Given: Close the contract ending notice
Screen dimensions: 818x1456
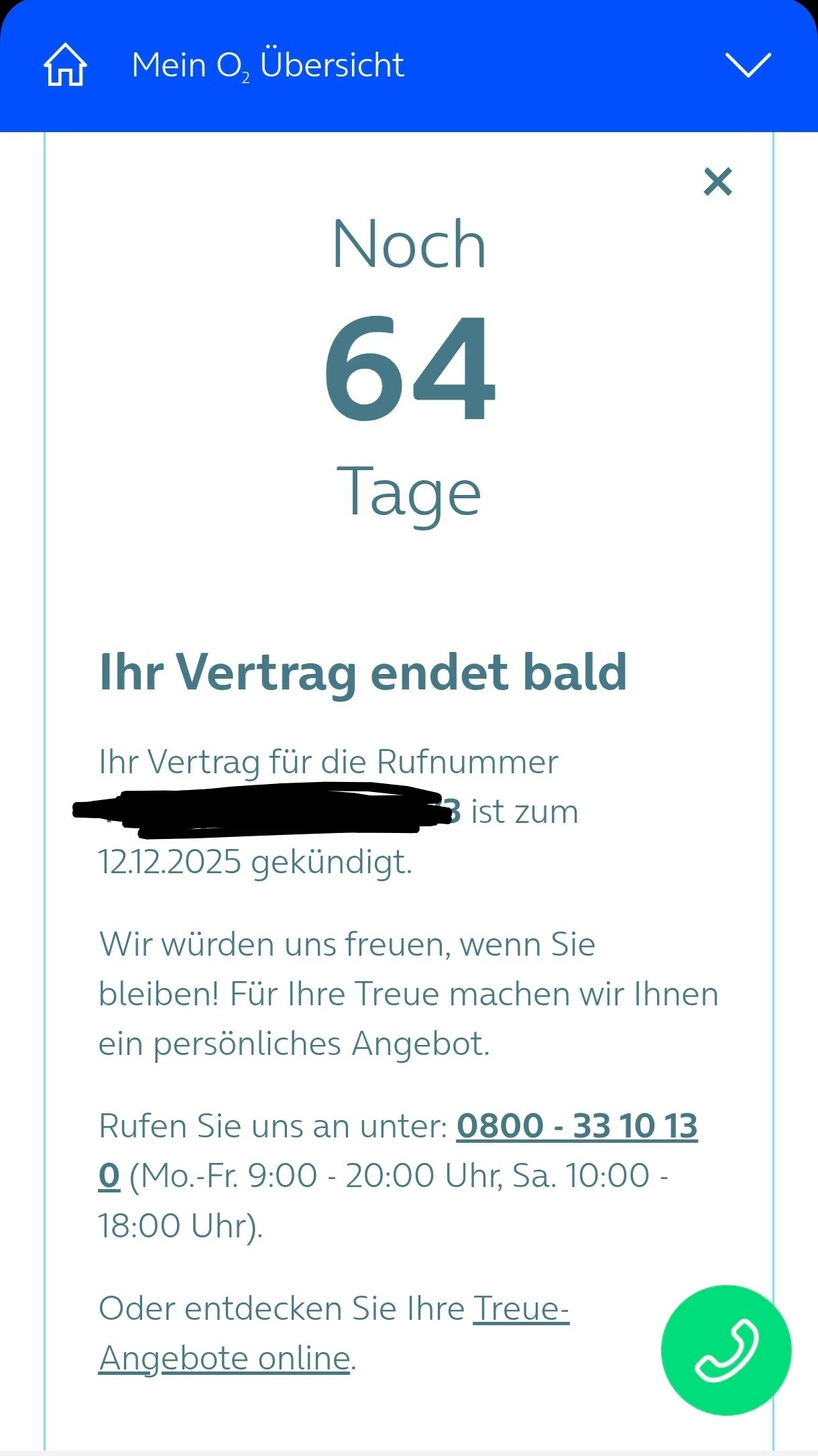Looking at the screenshot, I should pos(717,182).
